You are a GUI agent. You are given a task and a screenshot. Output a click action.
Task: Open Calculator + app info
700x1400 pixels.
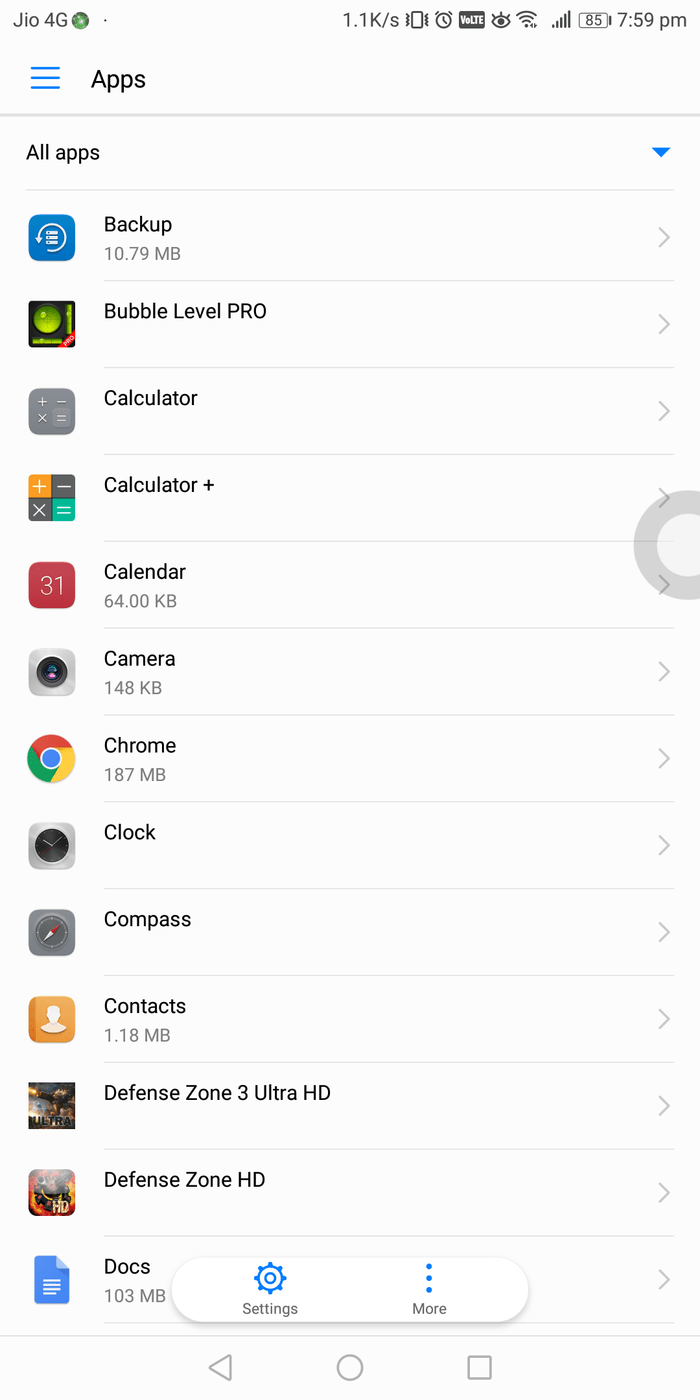coord(350,498)
